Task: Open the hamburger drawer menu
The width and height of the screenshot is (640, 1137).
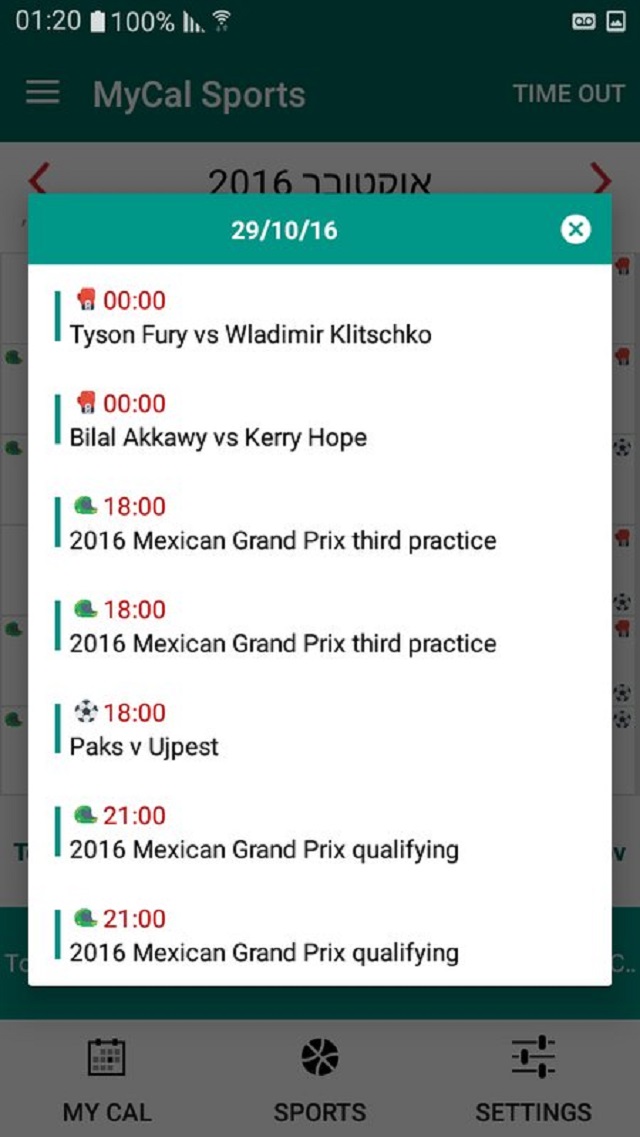Action: point(43,94)
